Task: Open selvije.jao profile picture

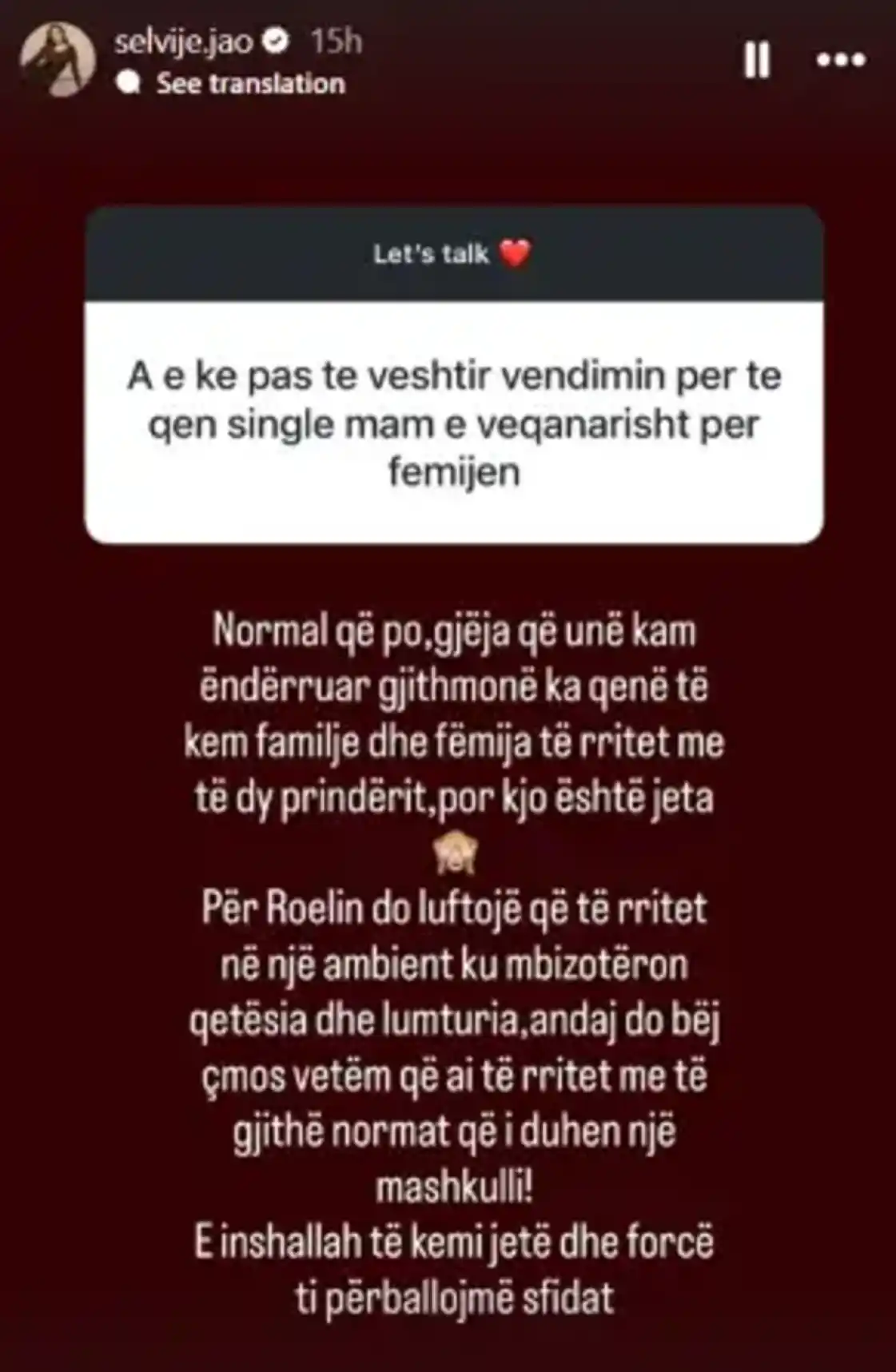Action: tap(58, 60)
